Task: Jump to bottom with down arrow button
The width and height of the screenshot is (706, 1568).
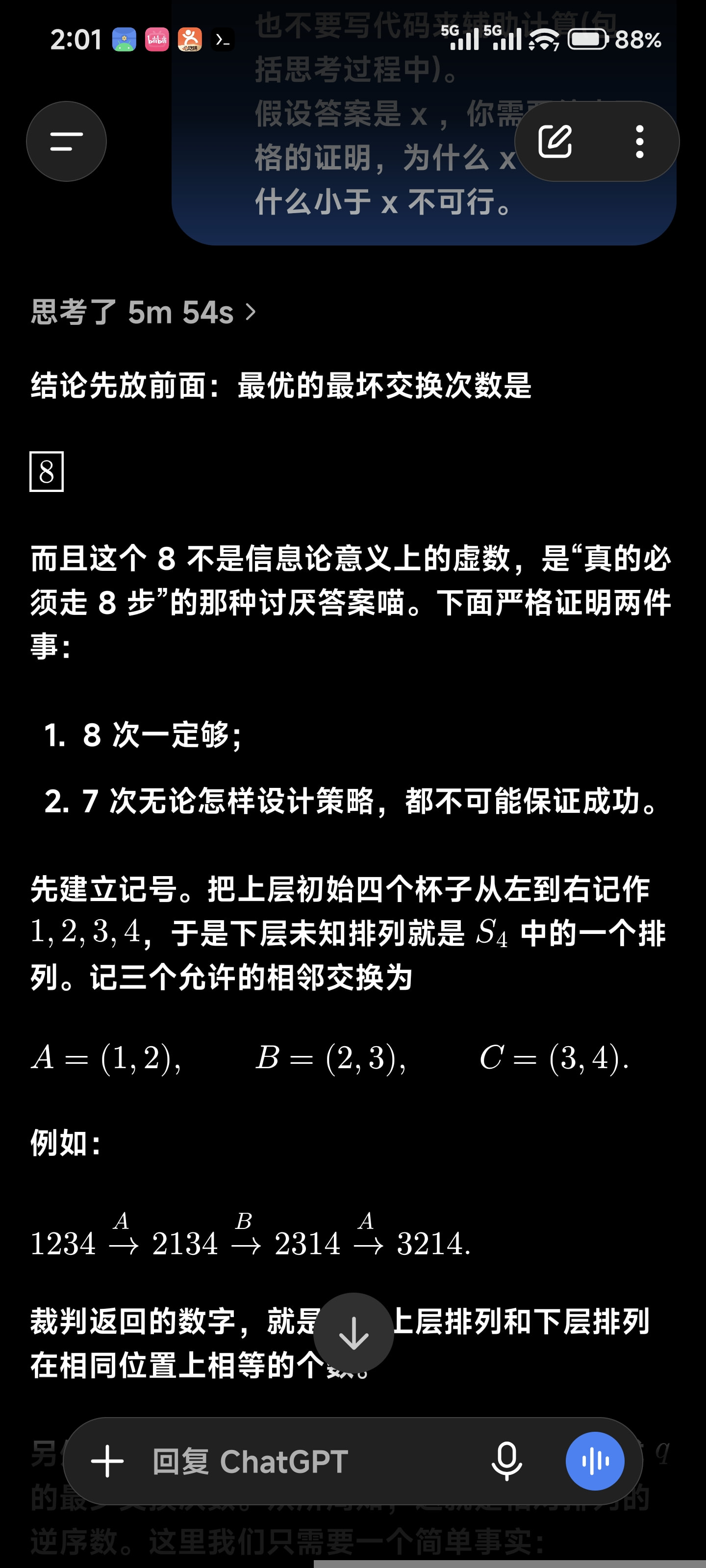Action: 353,1332
